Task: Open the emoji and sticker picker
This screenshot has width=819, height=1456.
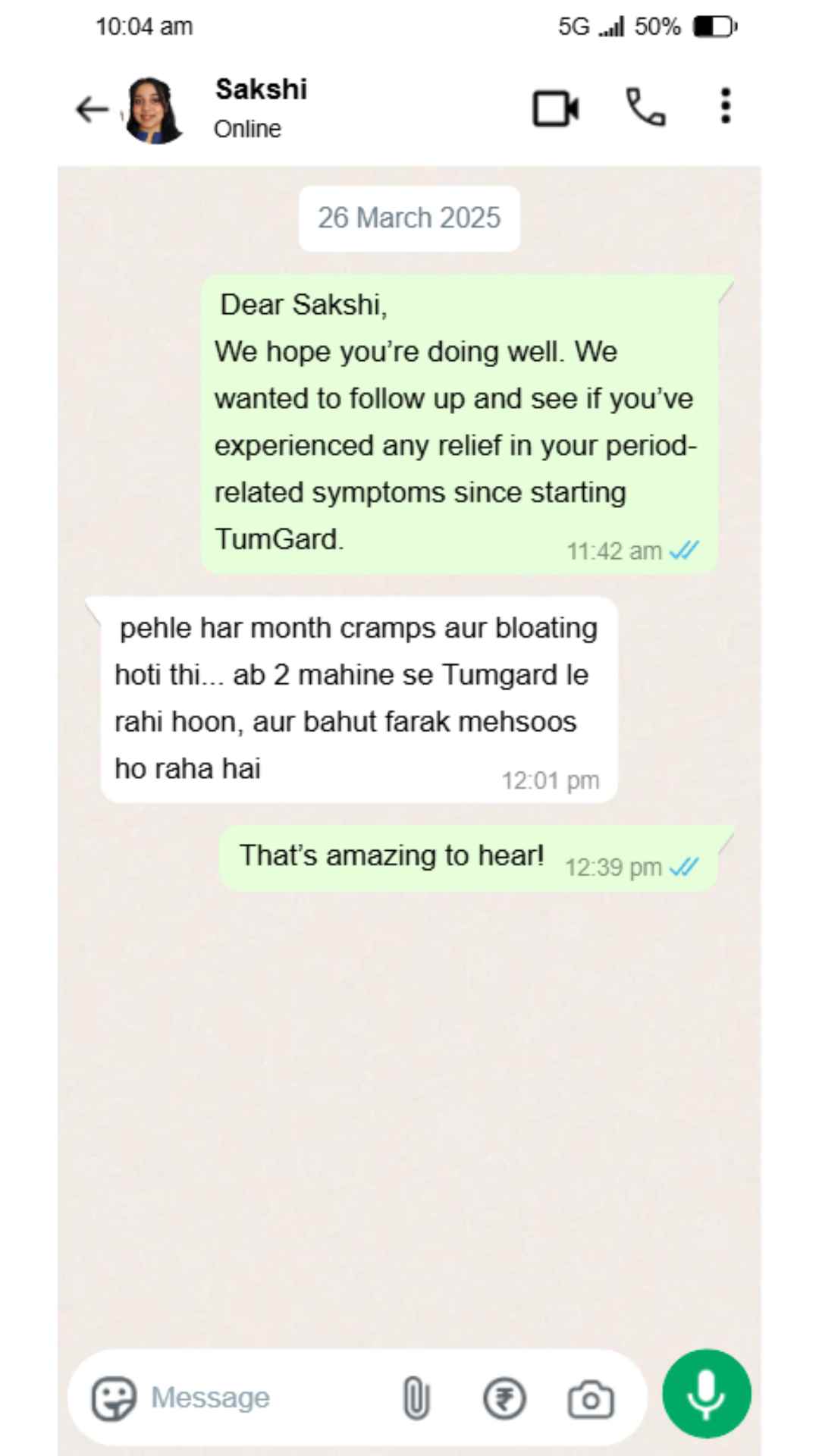Action: (x=114, y=1398)
